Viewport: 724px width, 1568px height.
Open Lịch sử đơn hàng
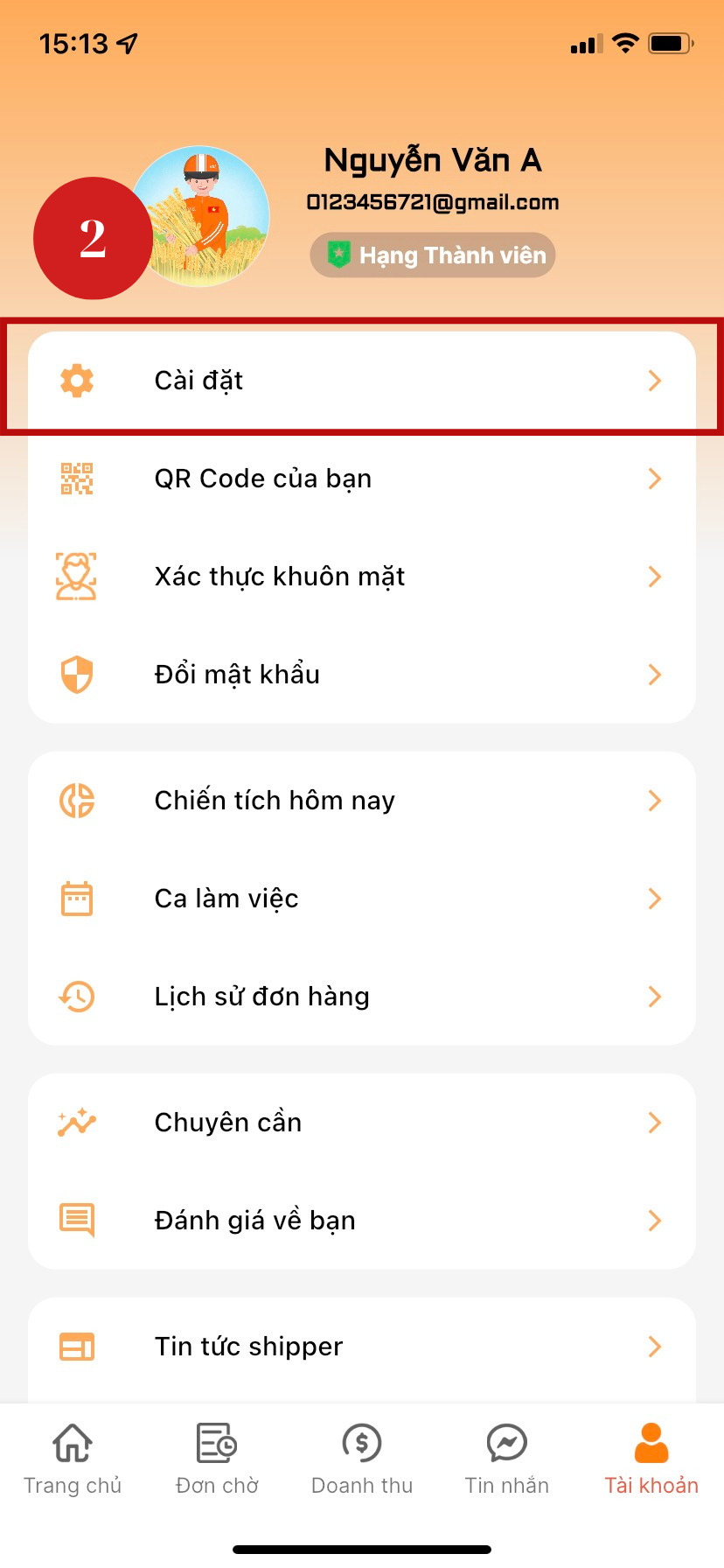coord(362,997)
